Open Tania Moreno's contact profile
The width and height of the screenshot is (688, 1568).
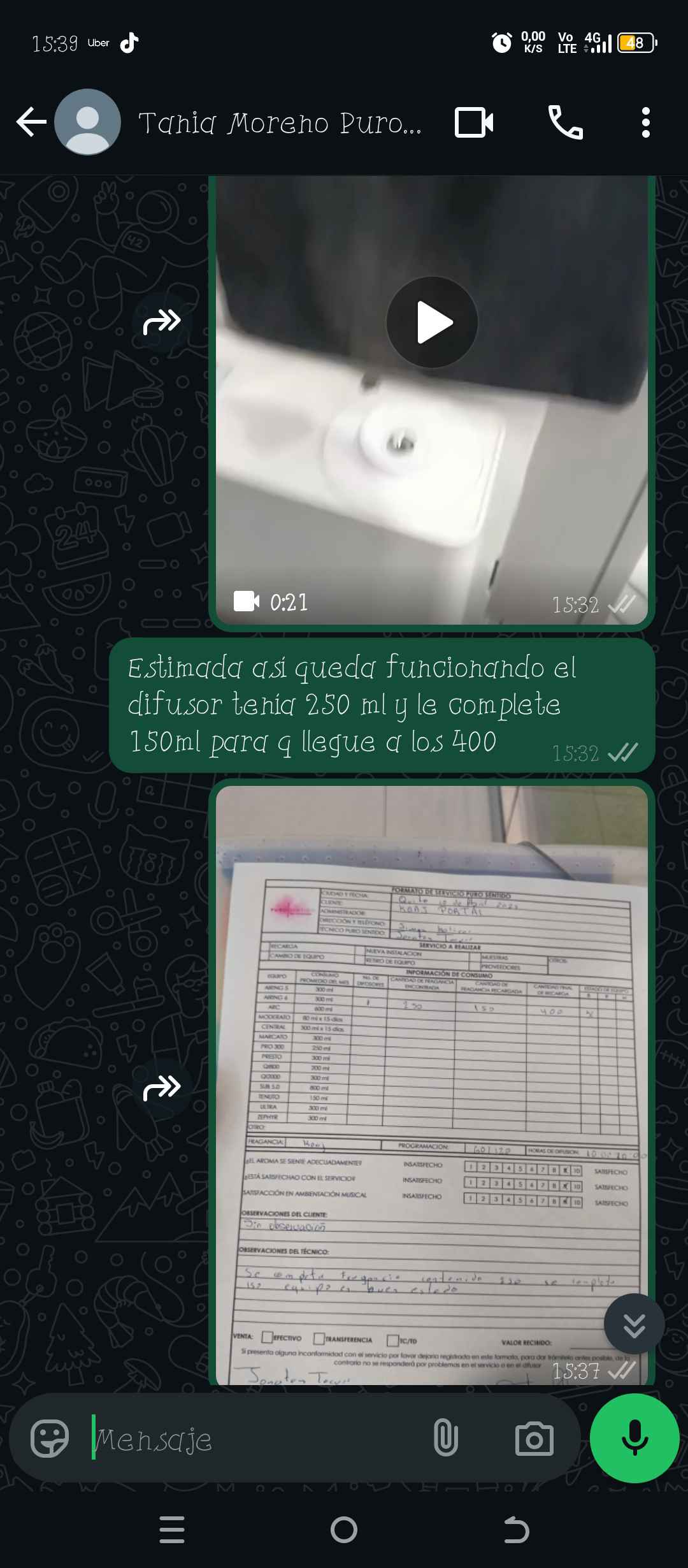pyautogui.click(x=279, y=123)
